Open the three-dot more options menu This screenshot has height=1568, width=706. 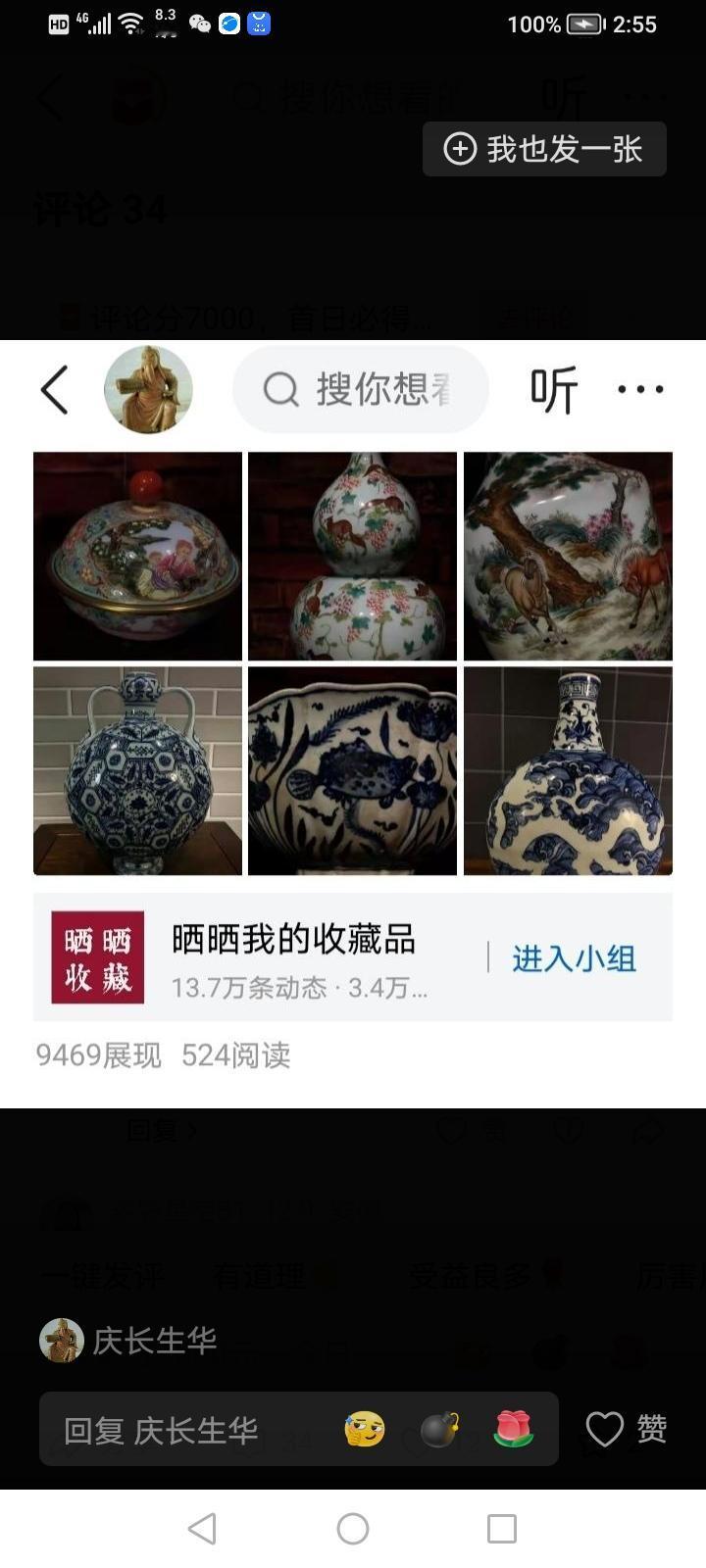tap(638, 389)
